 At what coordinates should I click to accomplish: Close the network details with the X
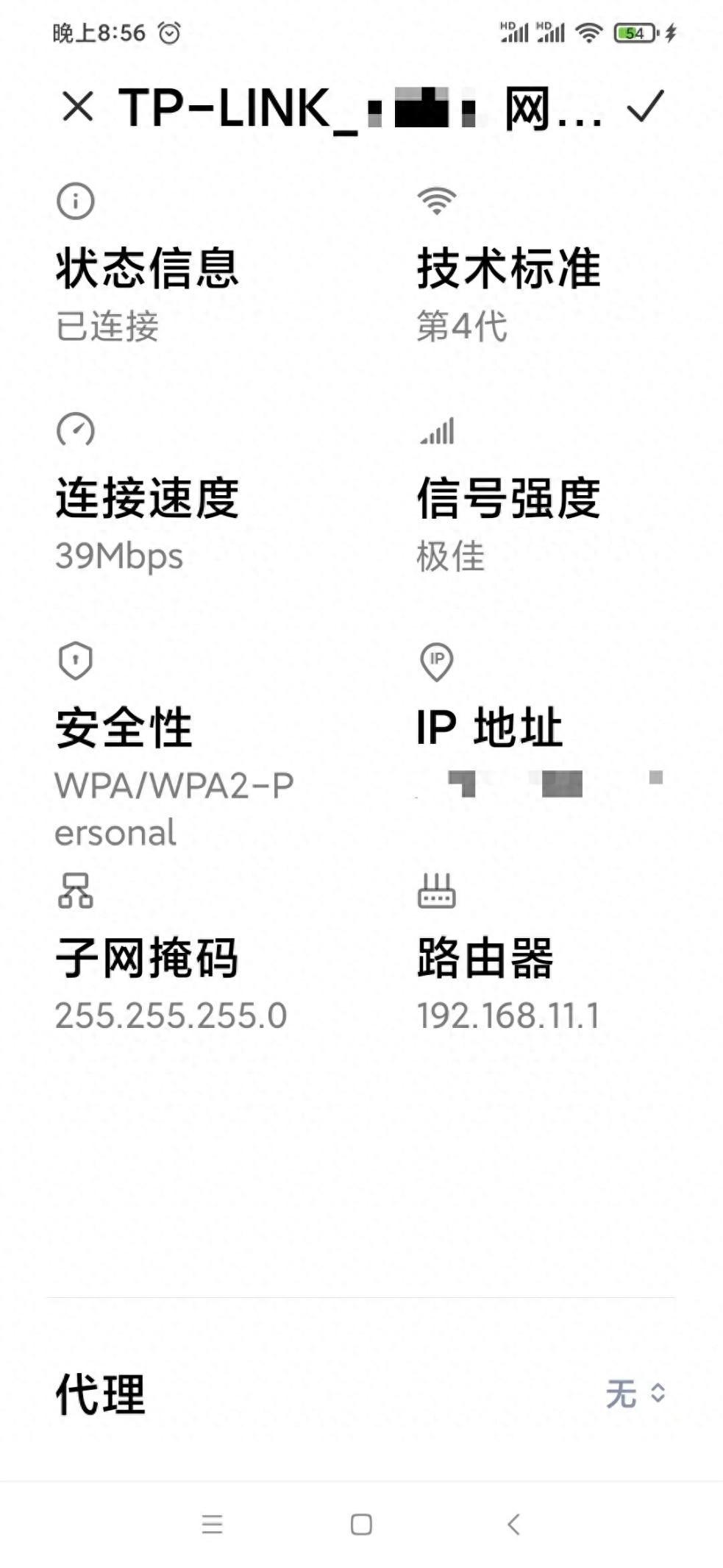click(x=78, y=109)
